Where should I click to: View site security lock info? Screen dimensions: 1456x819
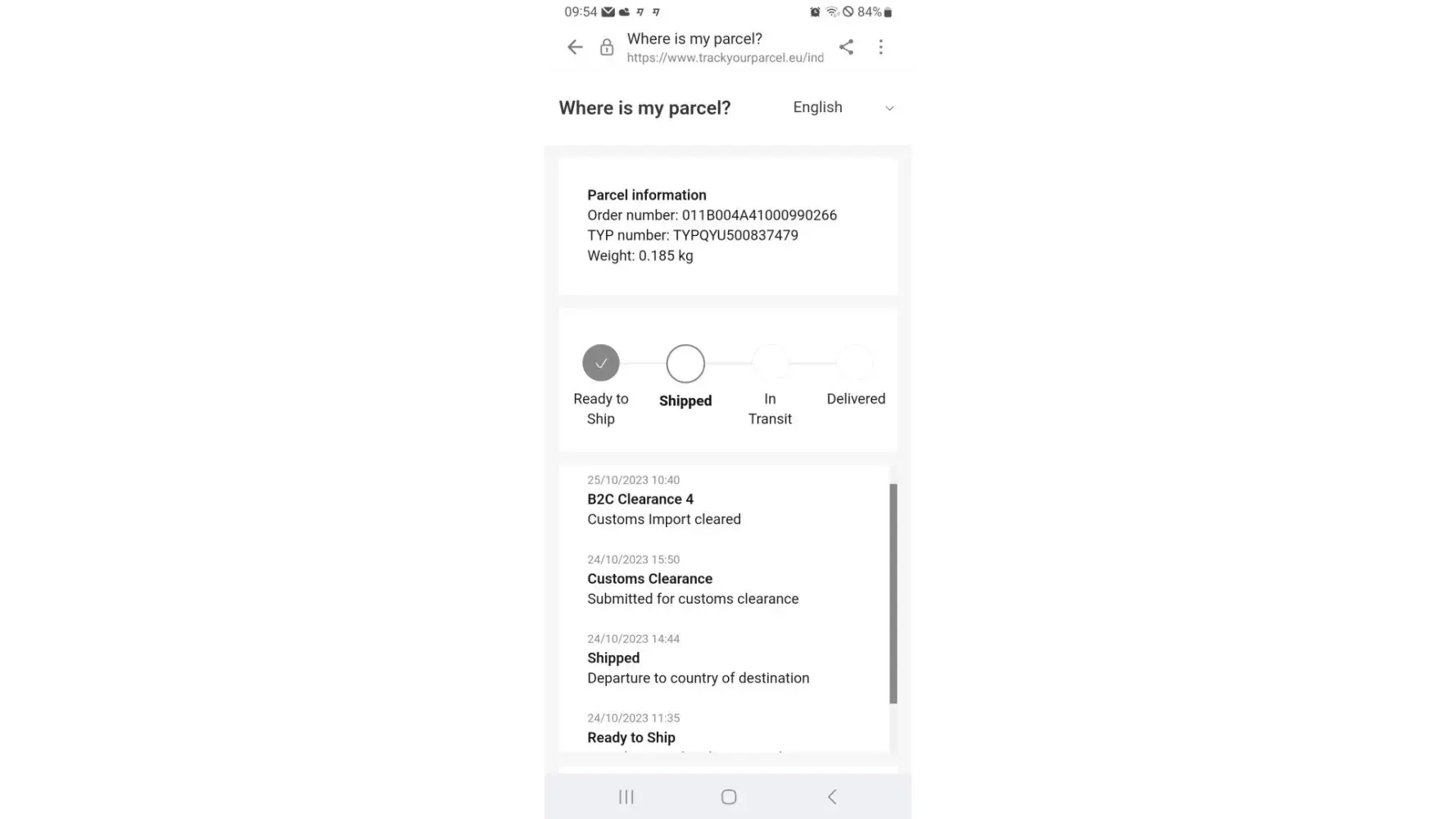607,48
